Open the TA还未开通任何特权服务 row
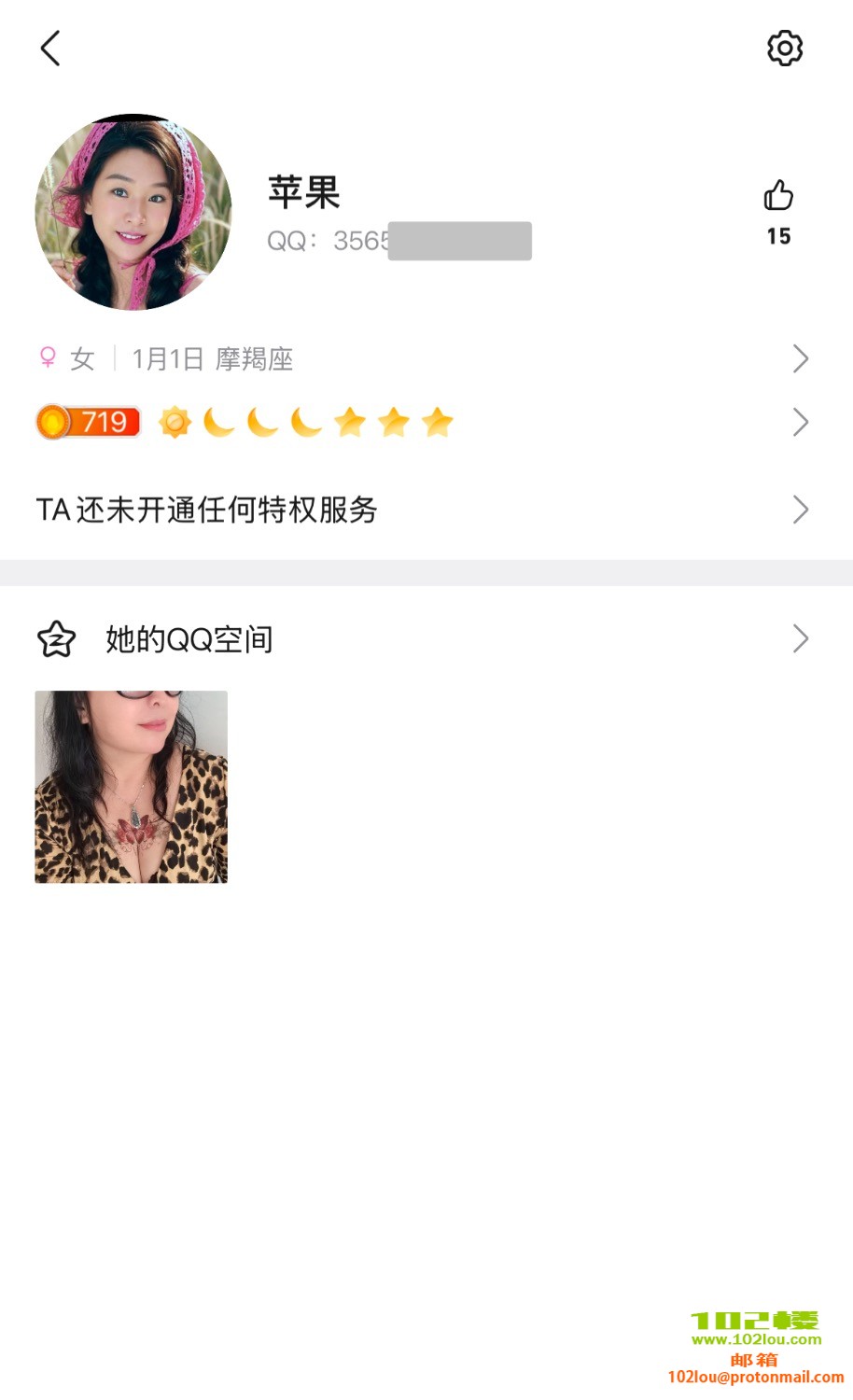 point(420,510)
